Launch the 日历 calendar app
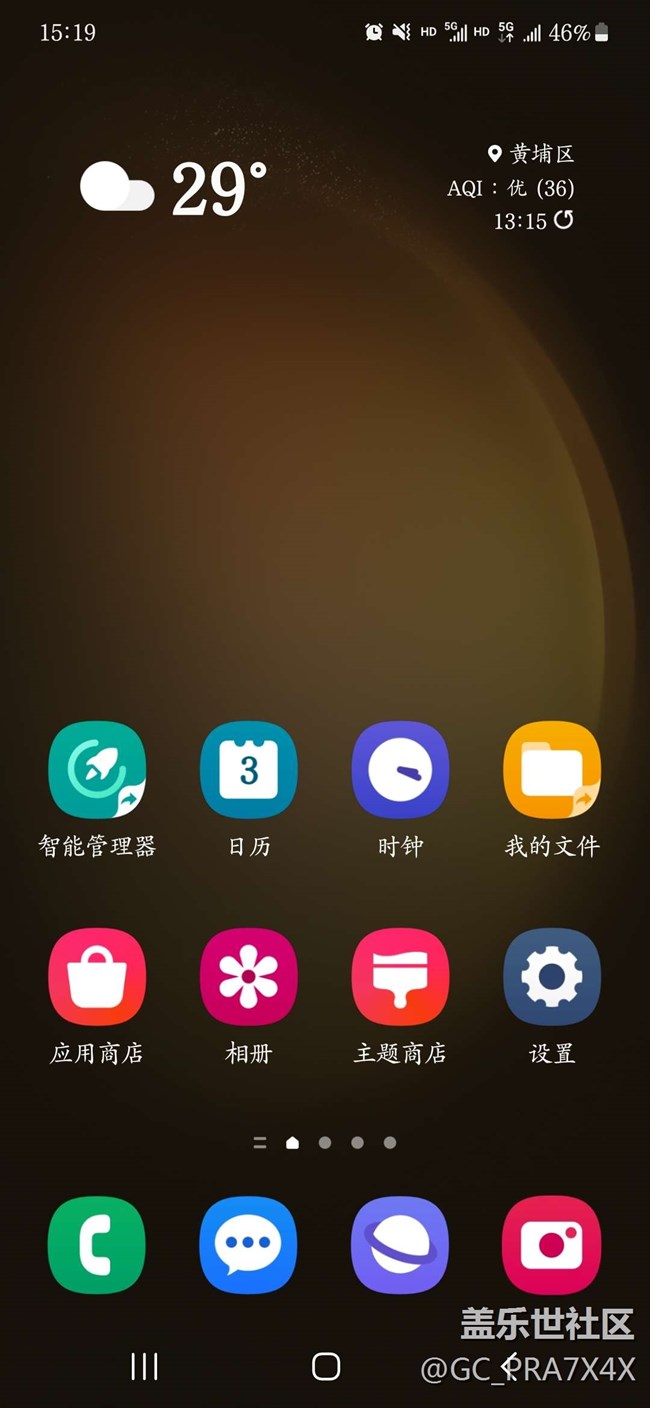This screenshot has height=1408, width=650. (x=249, y=769)
